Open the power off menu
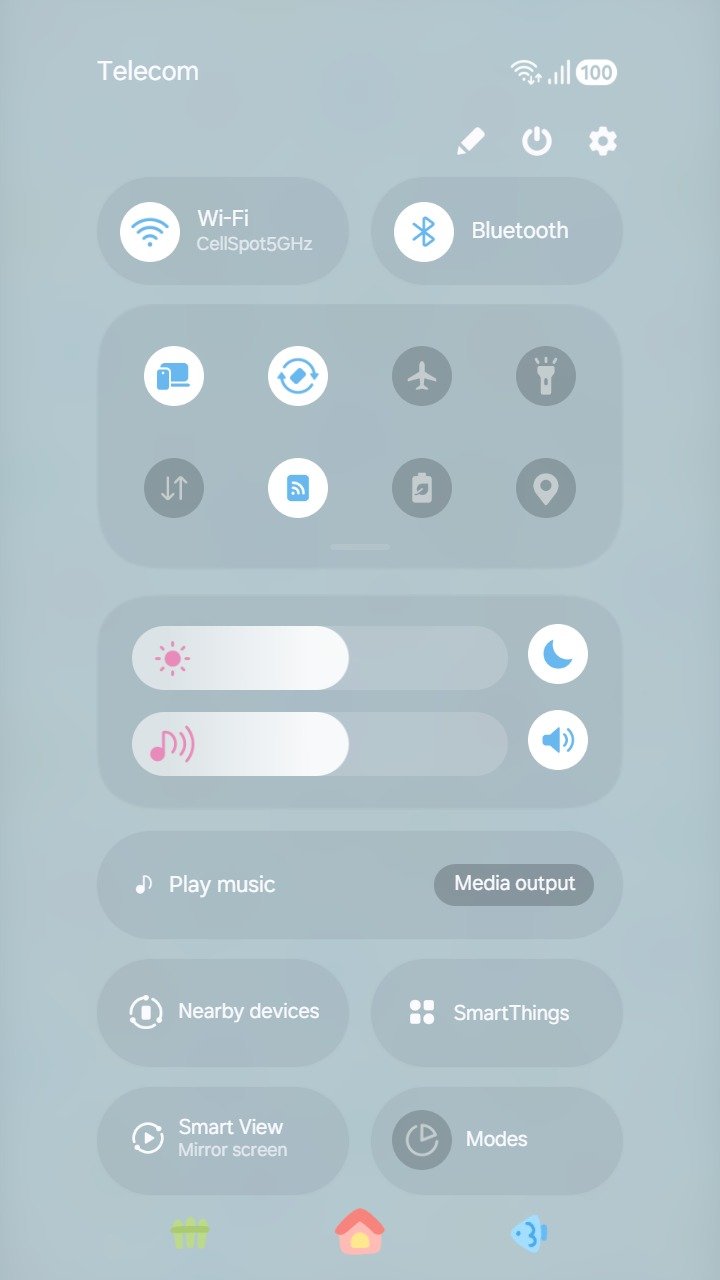This screenshot has height=1280, width=720. [x=537, y=142]
